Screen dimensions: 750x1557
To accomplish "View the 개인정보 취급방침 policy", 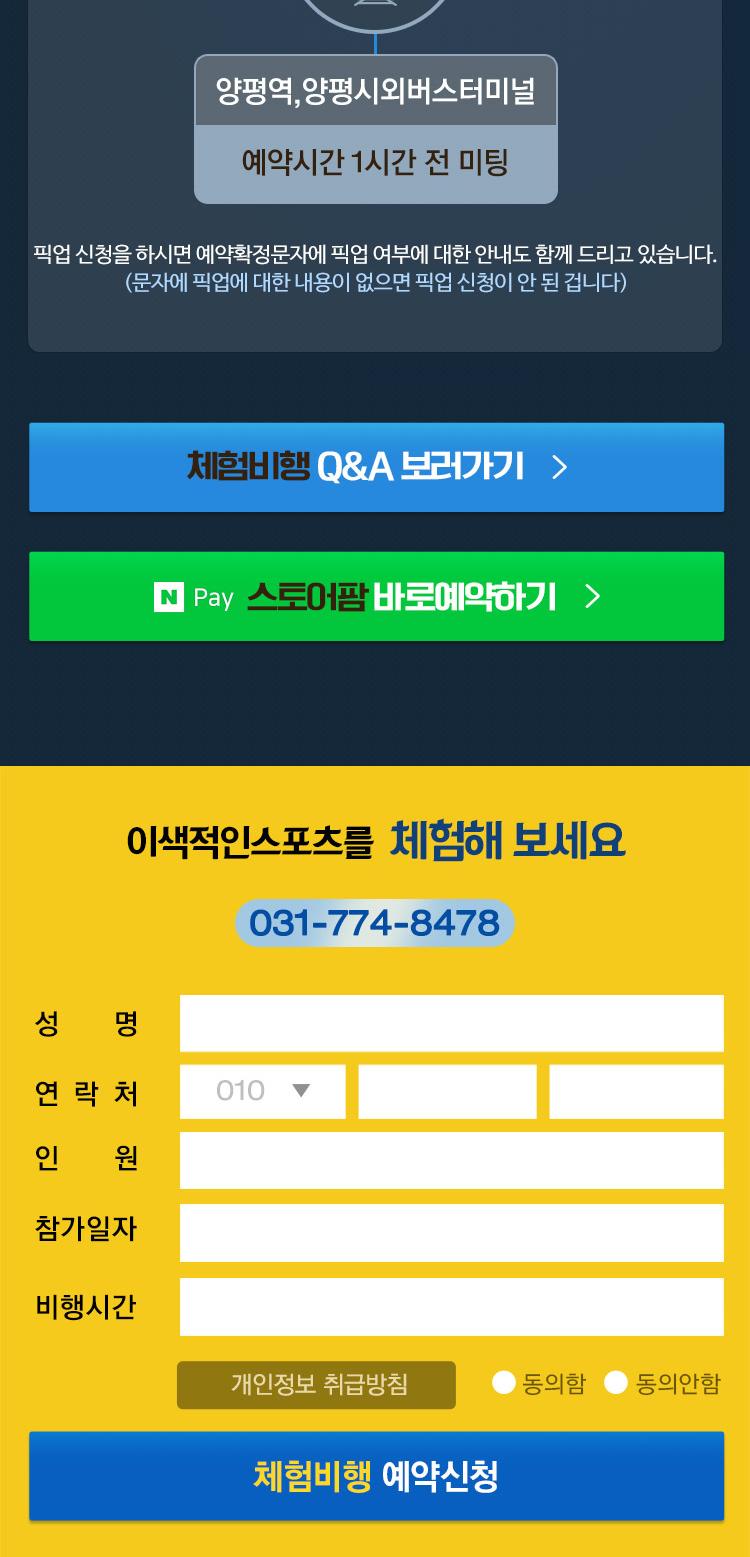I will click(x=316, y=1385).
